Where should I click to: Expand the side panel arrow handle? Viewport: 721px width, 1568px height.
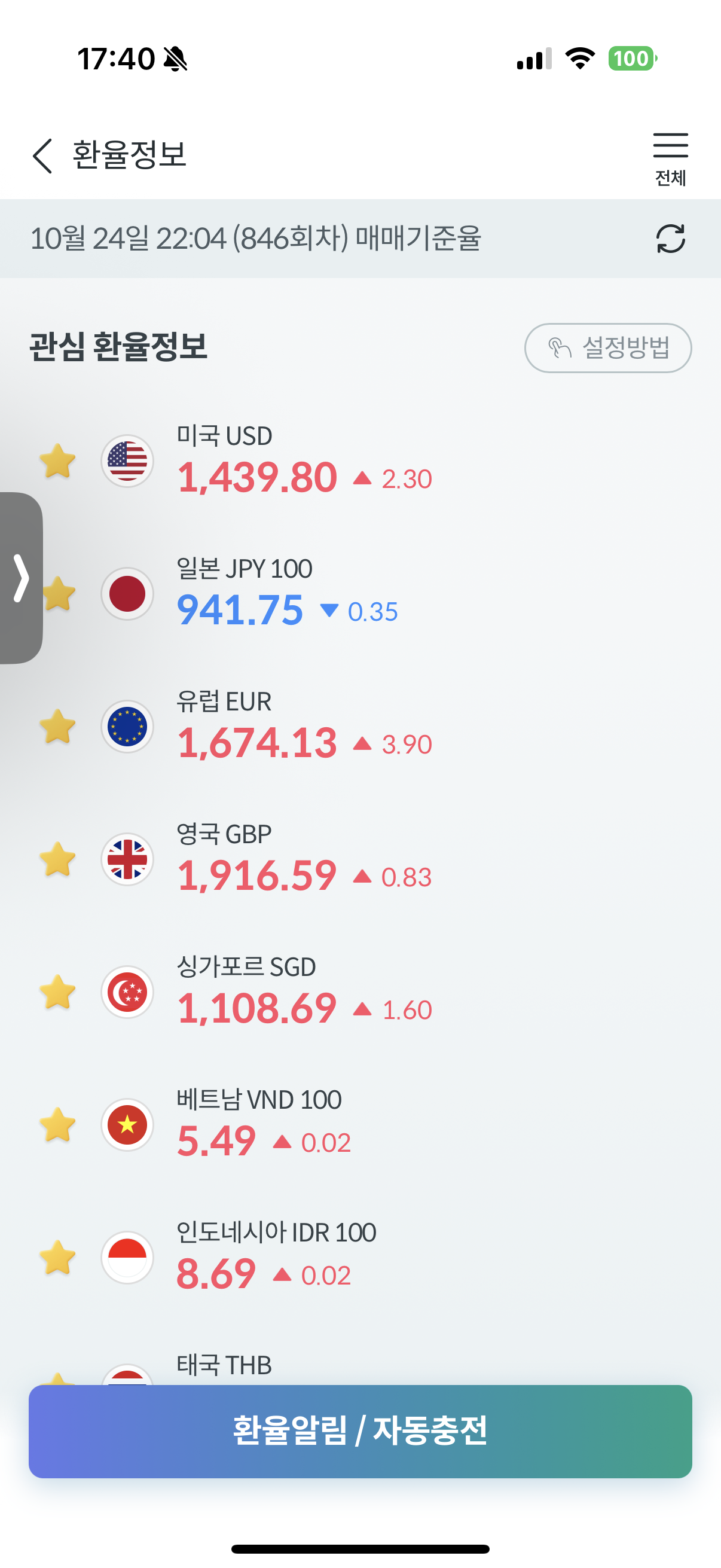(21, 578)
